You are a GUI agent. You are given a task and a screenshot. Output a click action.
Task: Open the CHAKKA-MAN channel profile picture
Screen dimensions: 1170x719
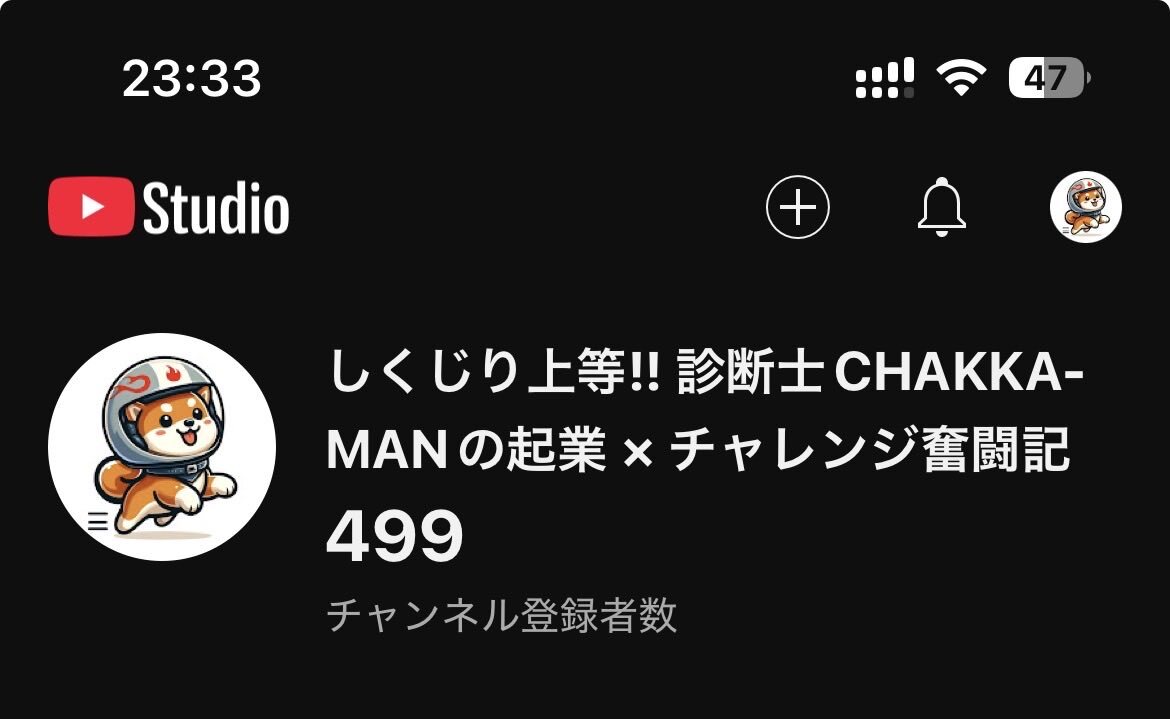point(162,447)
